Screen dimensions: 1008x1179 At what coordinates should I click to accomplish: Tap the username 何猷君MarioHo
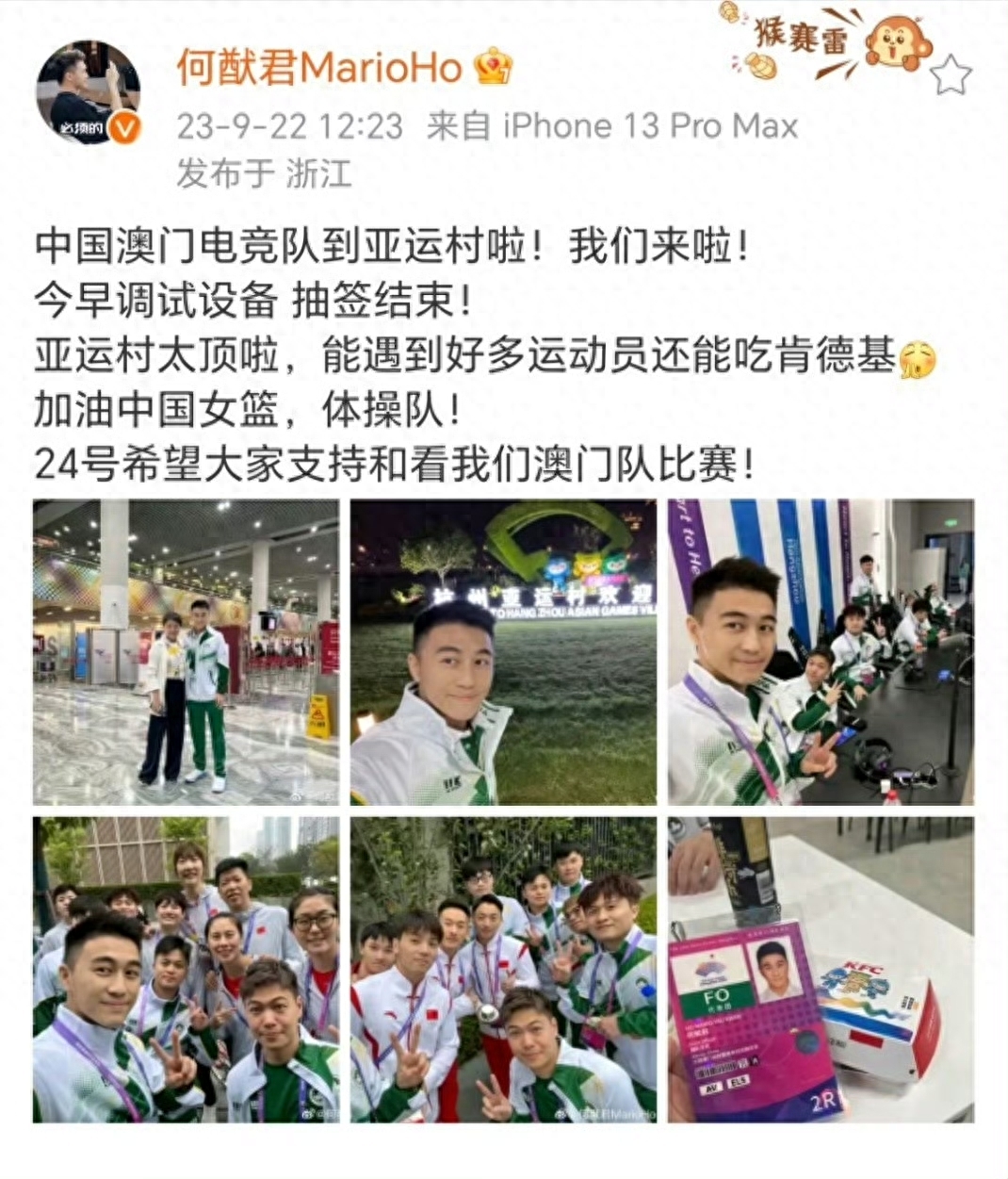point(319,68)
